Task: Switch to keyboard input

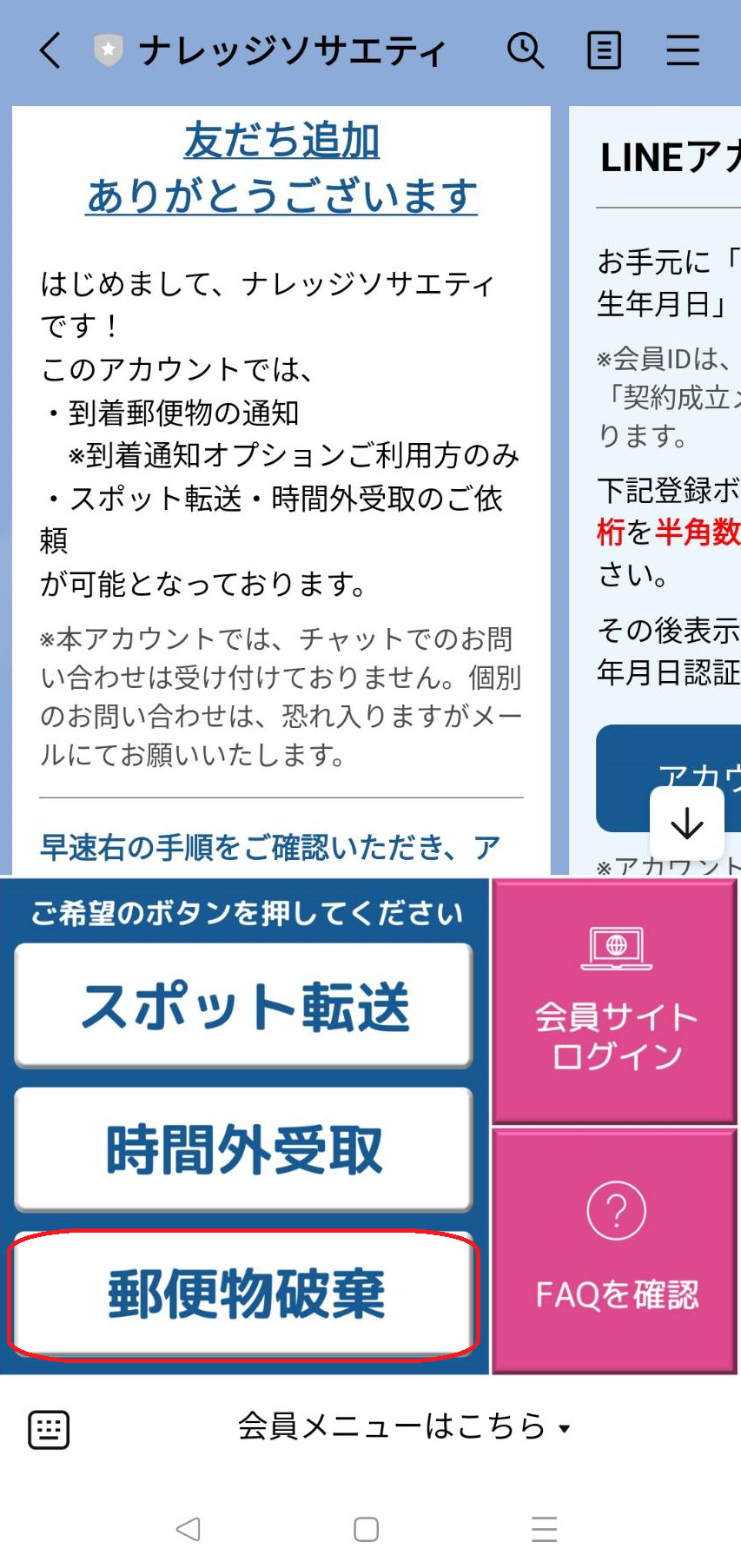Action: click(49, 1429)
